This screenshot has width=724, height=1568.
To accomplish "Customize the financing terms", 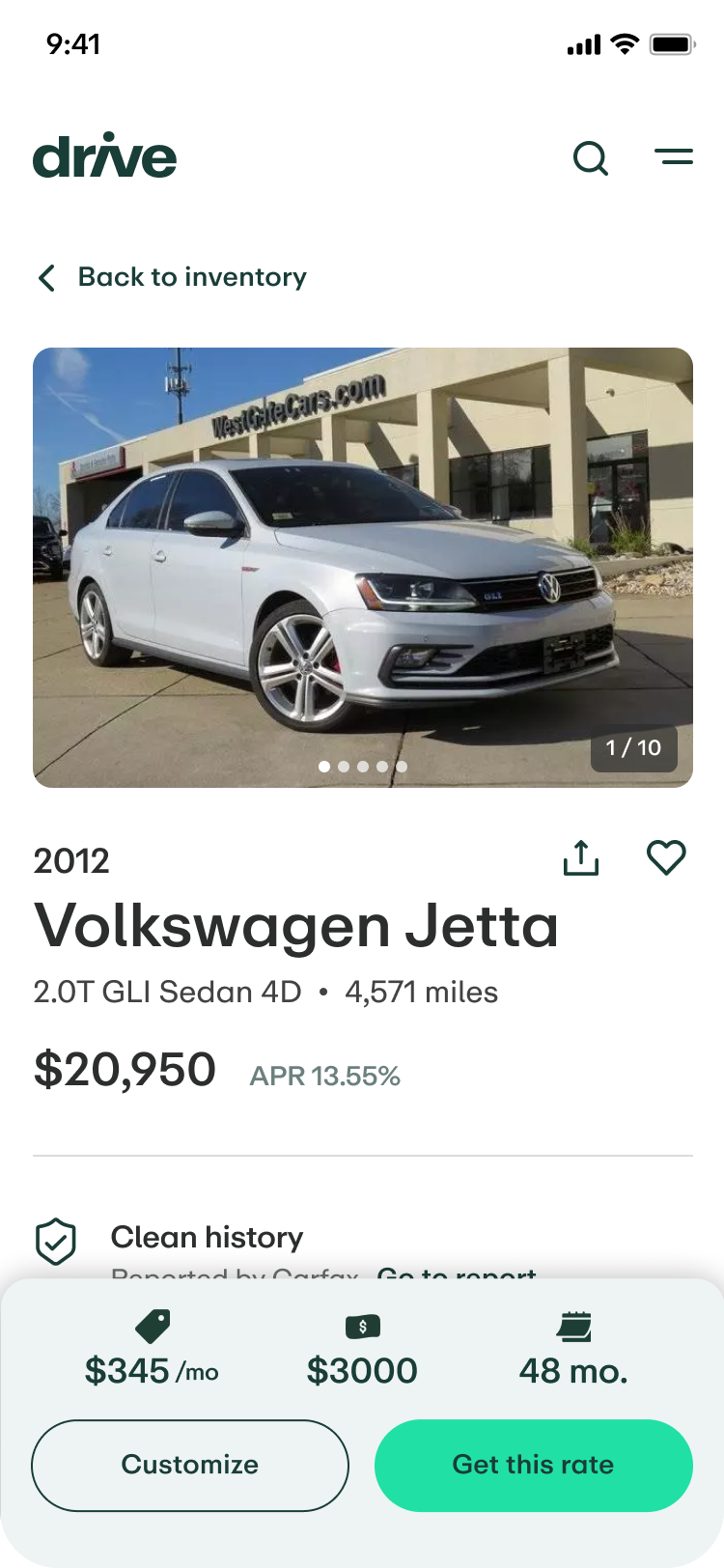I will coord(190,1465).
